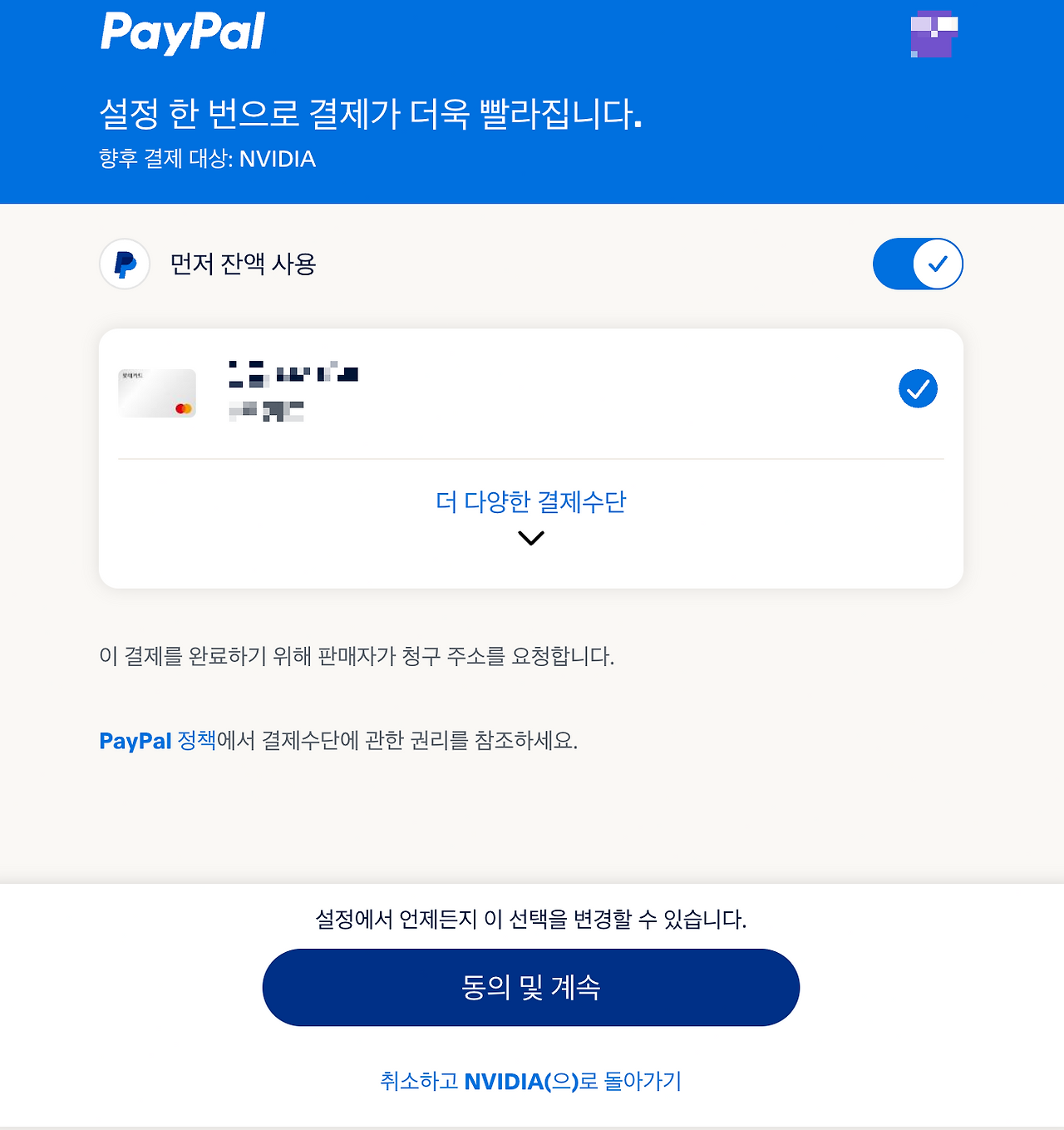Click the Mastercard logo on the card
Viewport: 1064px width, 1130px height.
click(x=182, y=407)
